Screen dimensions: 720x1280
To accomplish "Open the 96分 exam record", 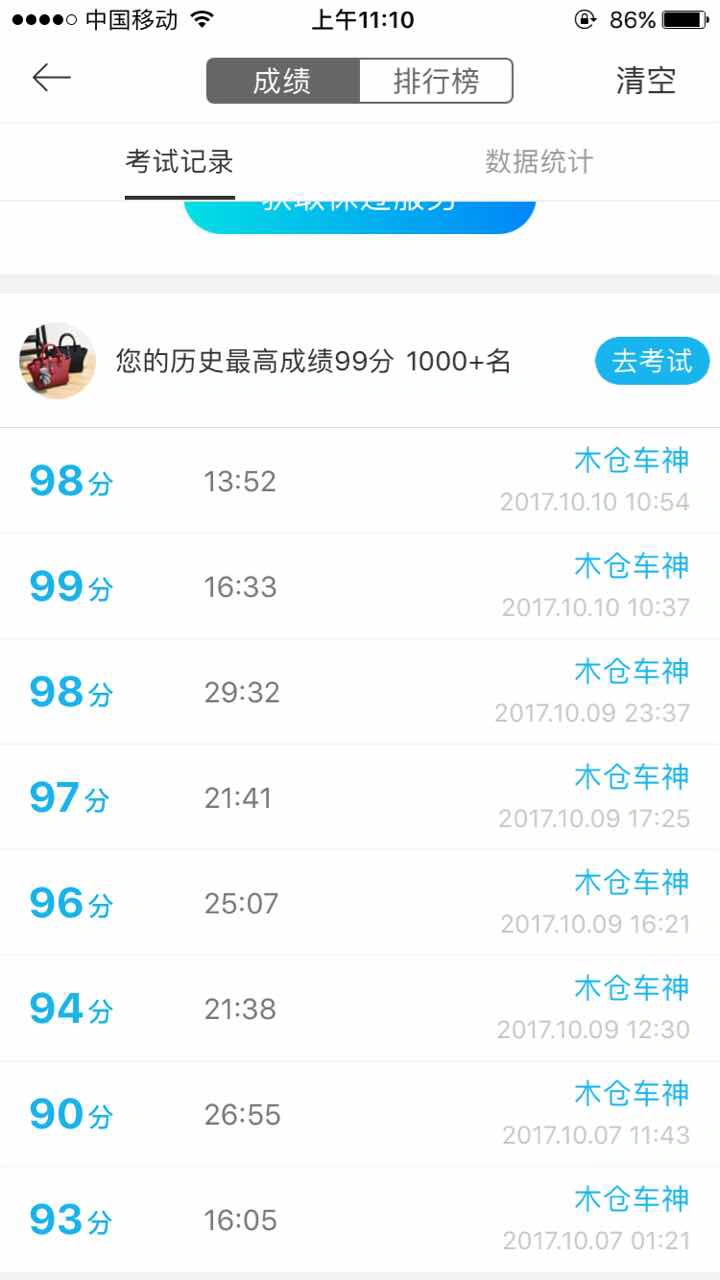I will 360,904.
